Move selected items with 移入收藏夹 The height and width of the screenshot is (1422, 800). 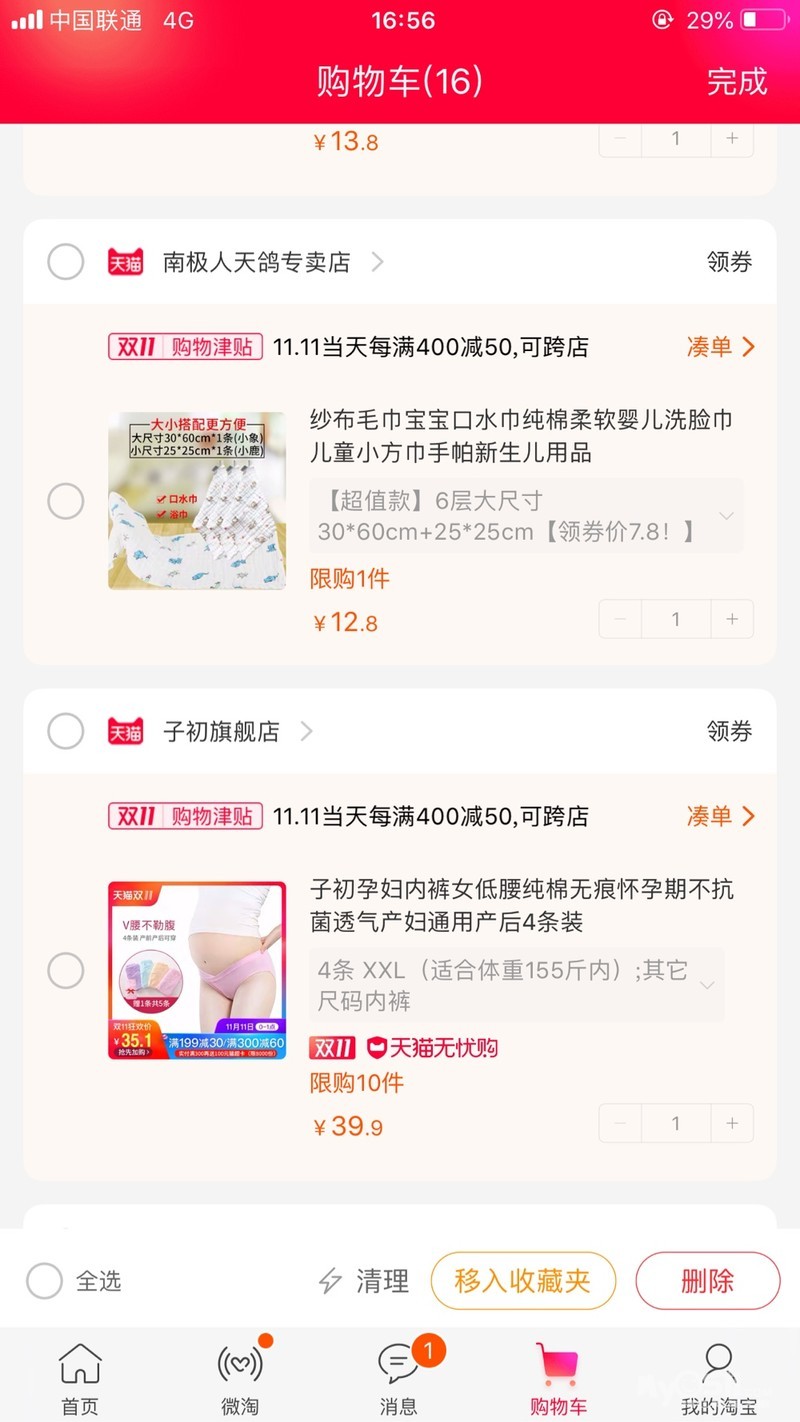(523, 1281)
